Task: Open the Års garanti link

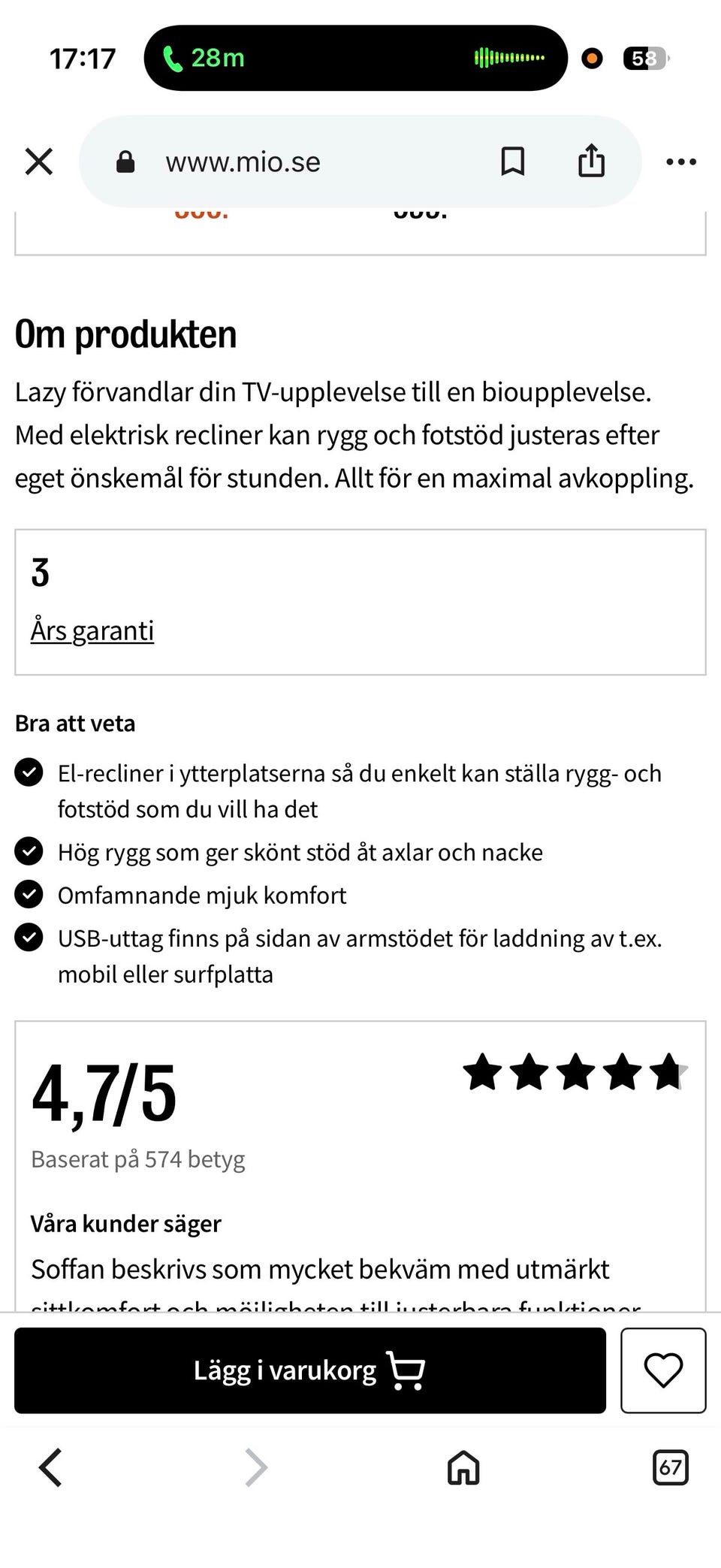Action: tap(92, 630)
